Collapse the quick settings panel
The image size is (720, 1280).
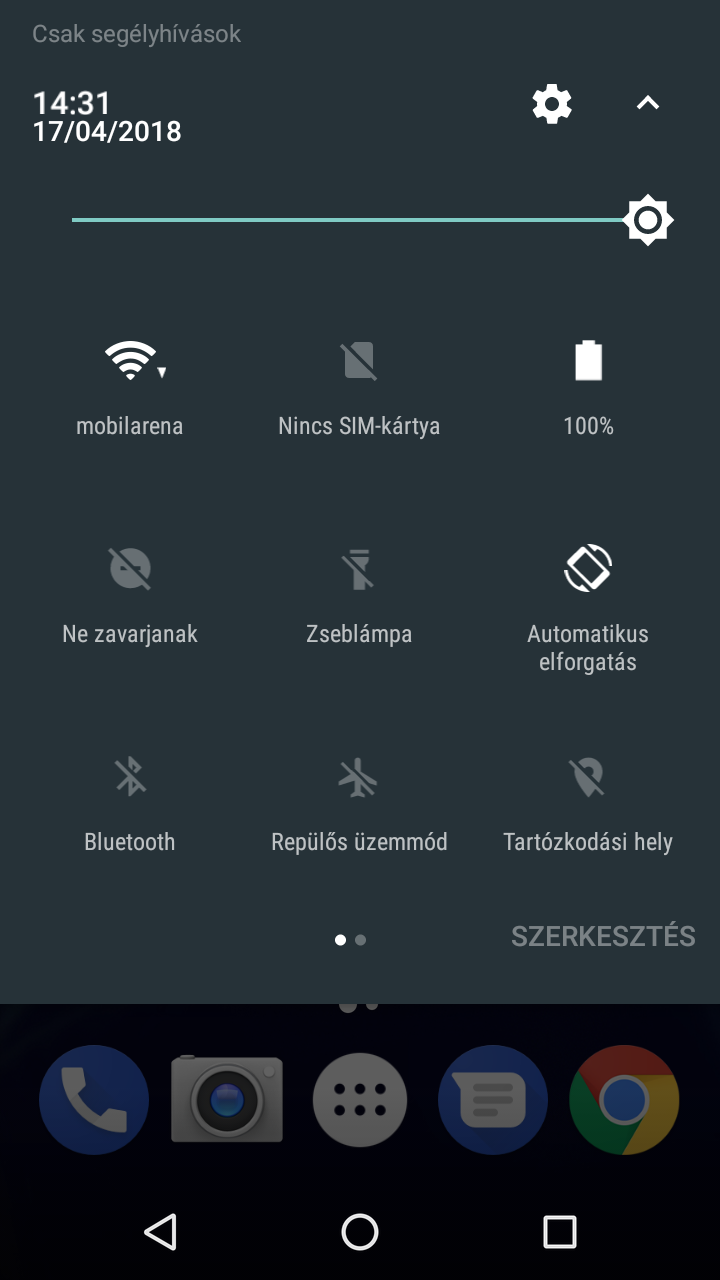click(648, 103)
